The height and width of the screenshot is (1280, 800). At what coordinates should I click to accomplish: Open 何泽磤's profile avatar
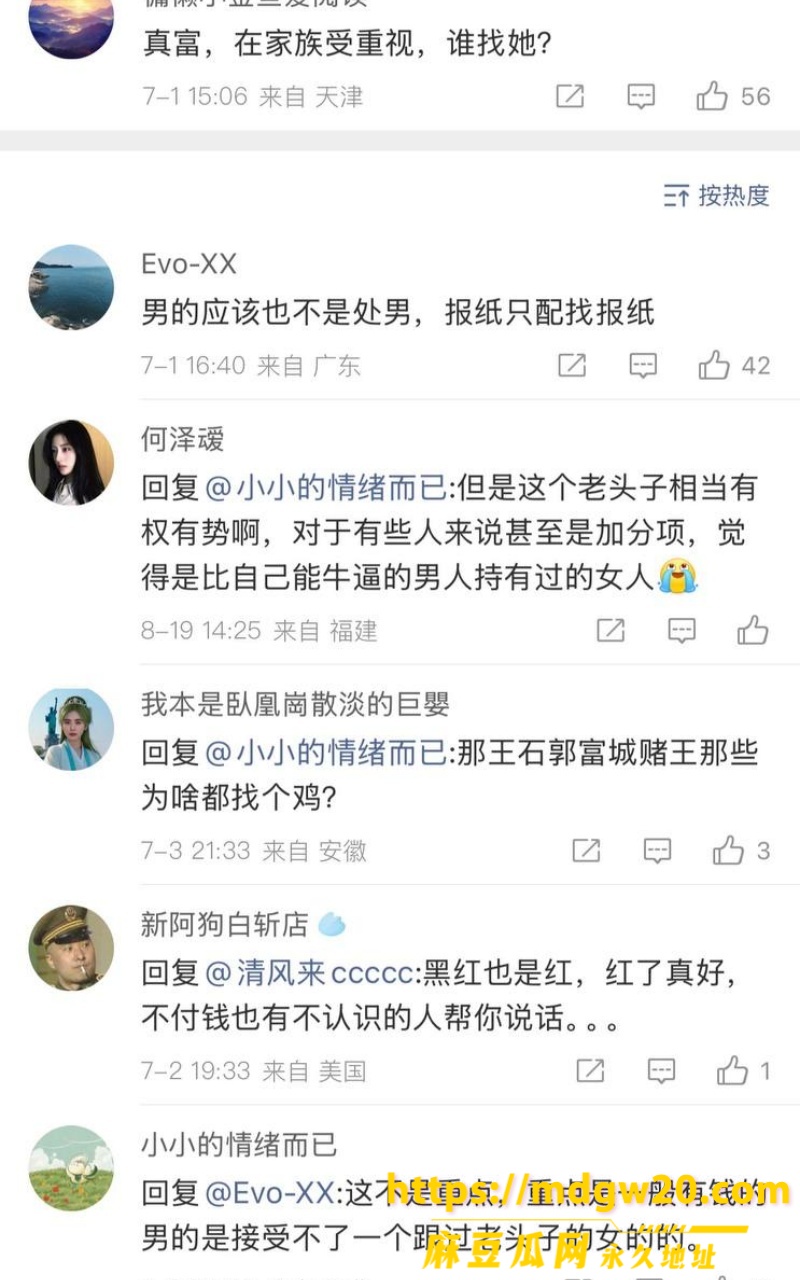point(71,462)
